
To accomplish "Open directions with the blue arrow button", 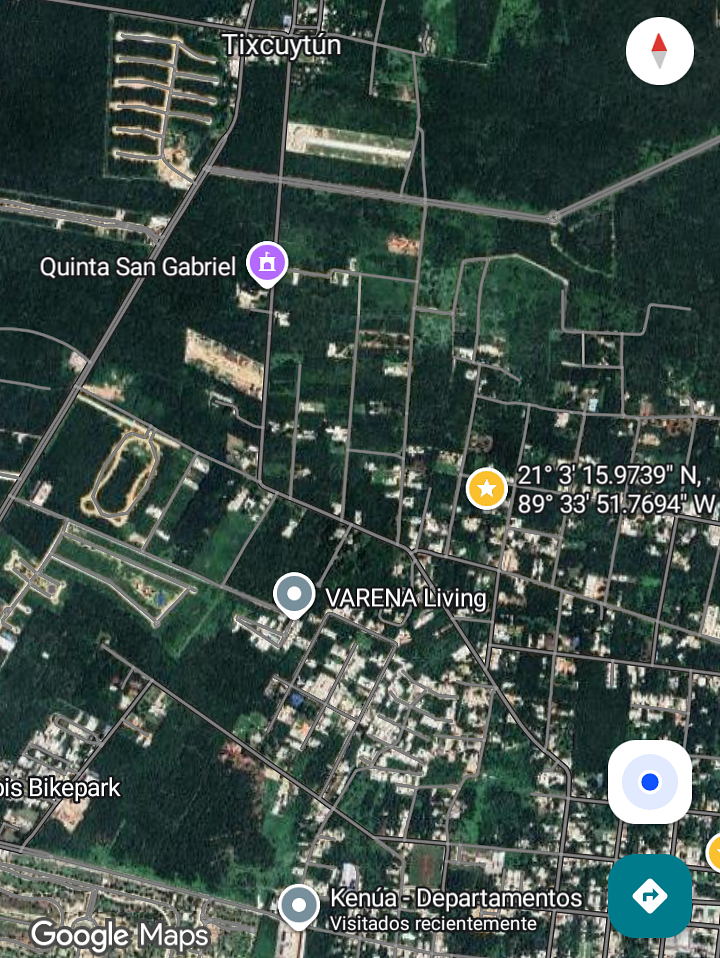I will point(650,895).
